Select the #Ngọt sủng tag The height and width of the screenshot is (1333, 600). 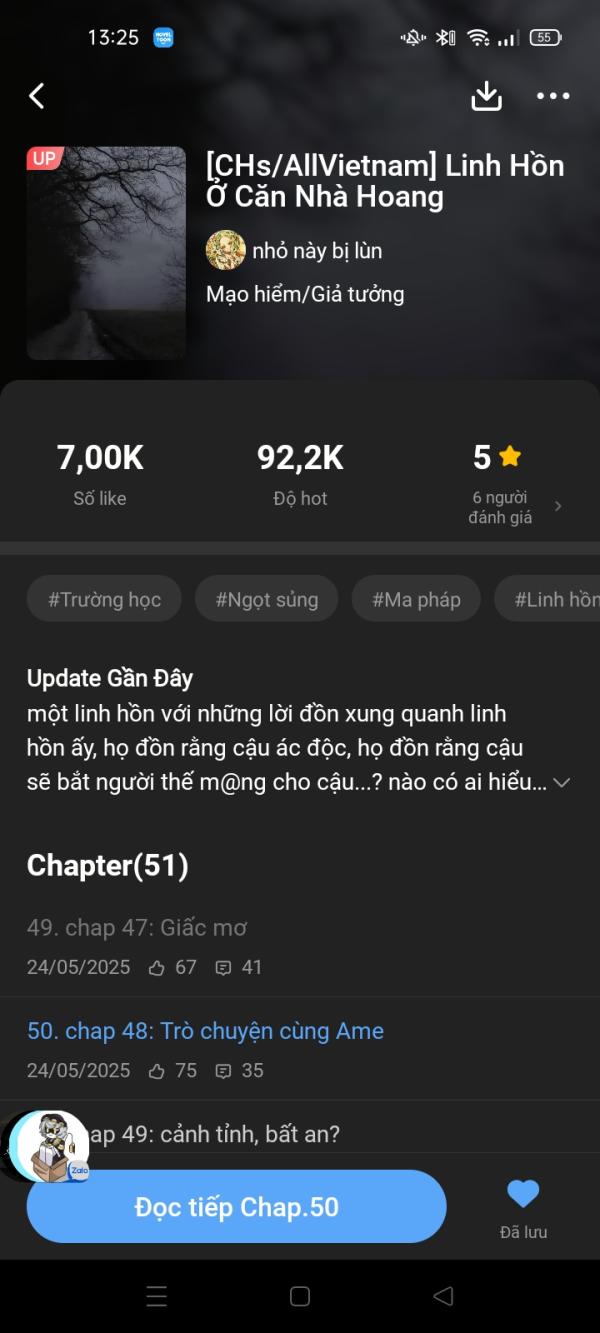point(266,599)
